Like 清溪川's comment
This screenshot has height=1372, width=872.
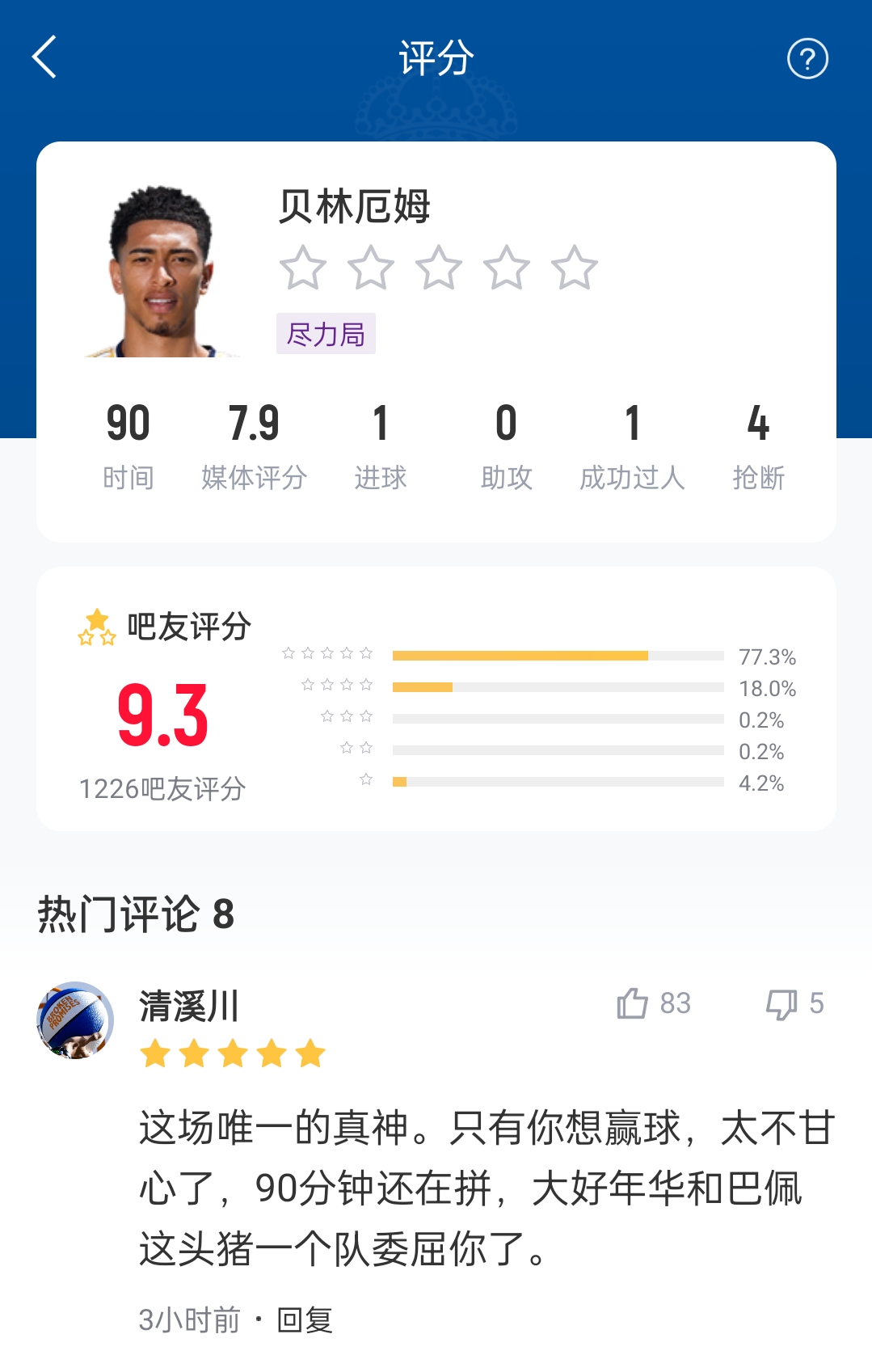tap(634, 1003)
